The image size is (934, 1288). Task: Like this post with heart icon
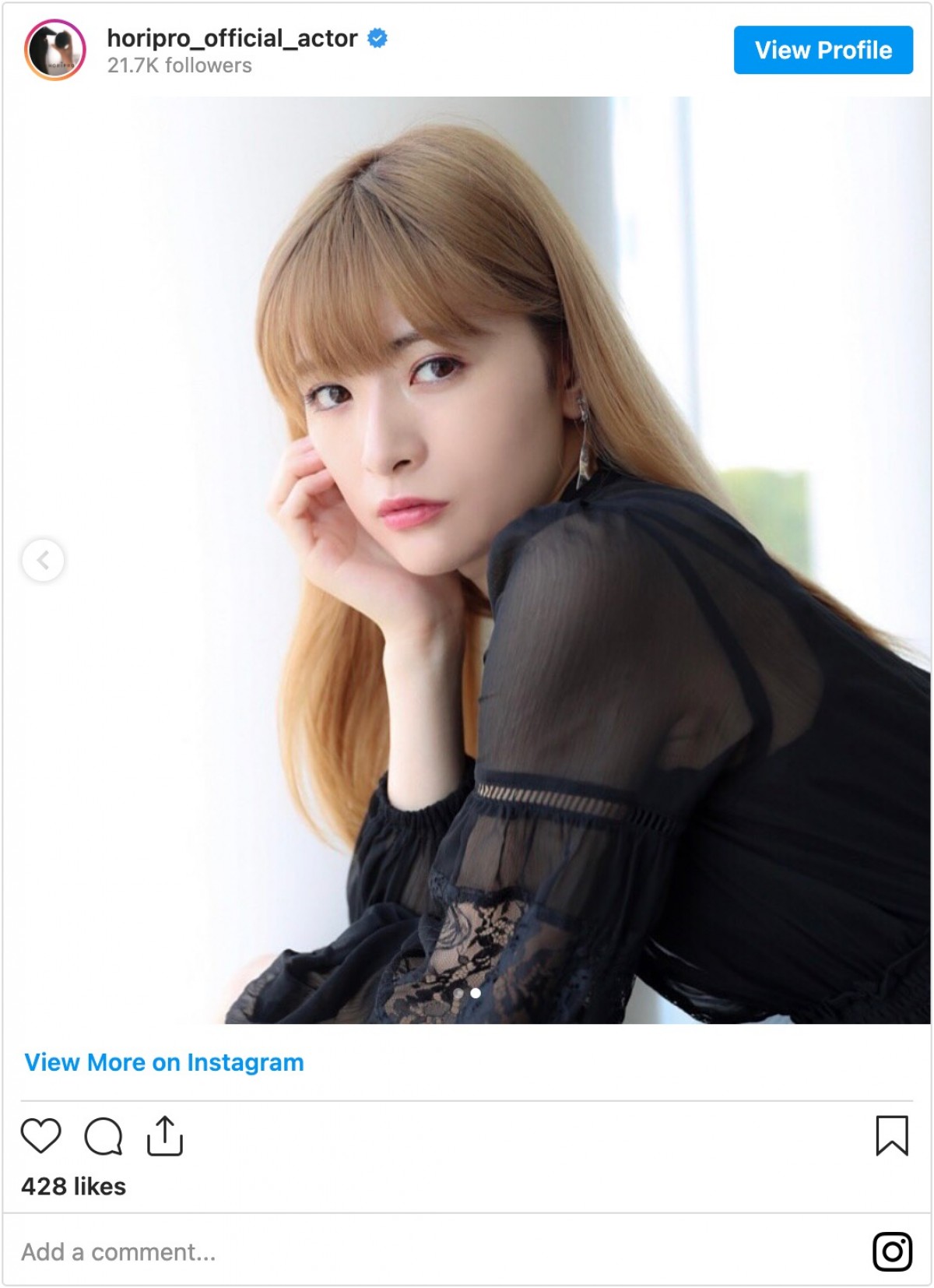(40, 1135)
